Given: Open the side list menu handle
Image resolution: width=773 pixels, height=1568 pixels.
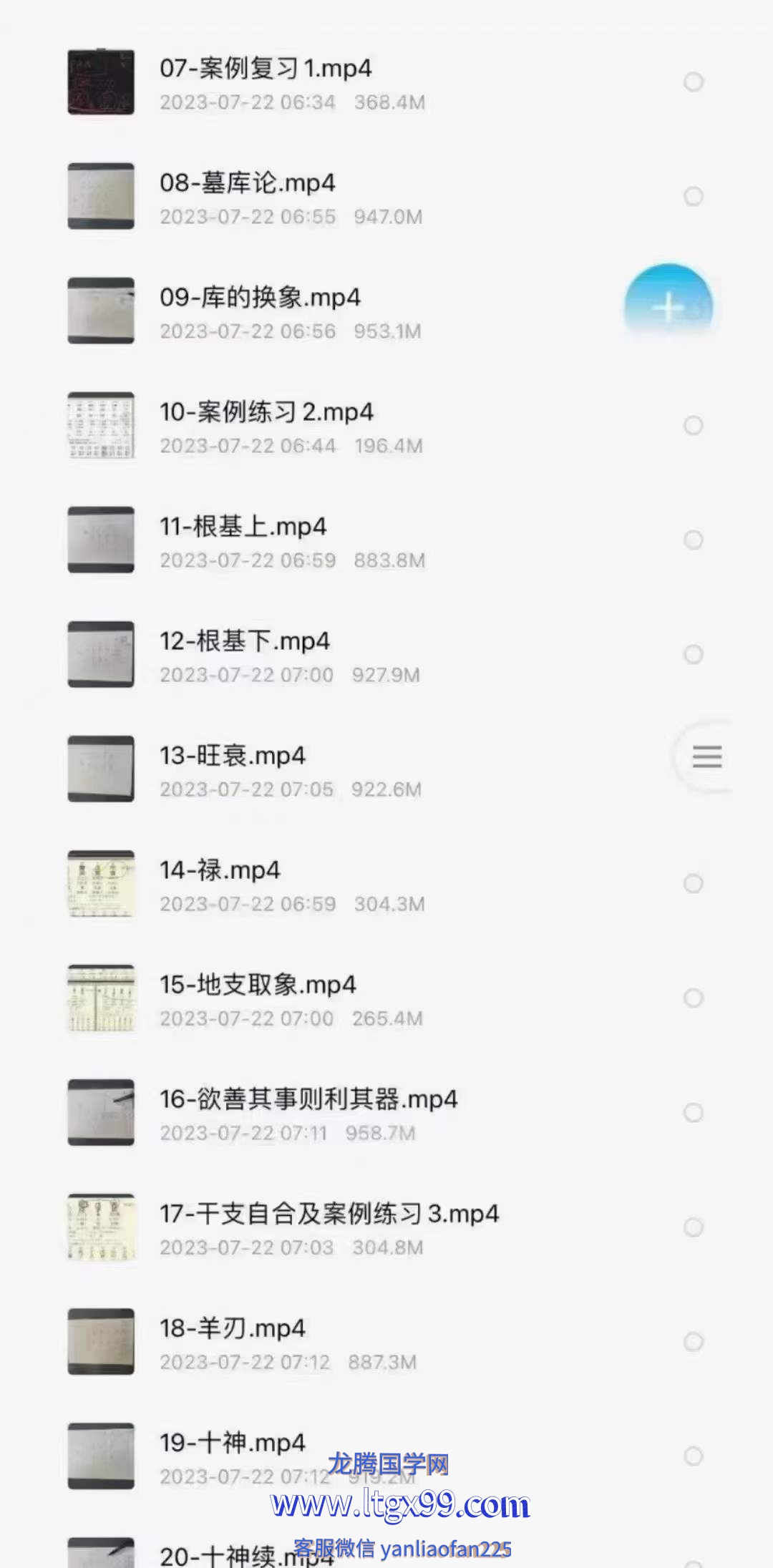Looking at the screenshot, I should [706, 756].
